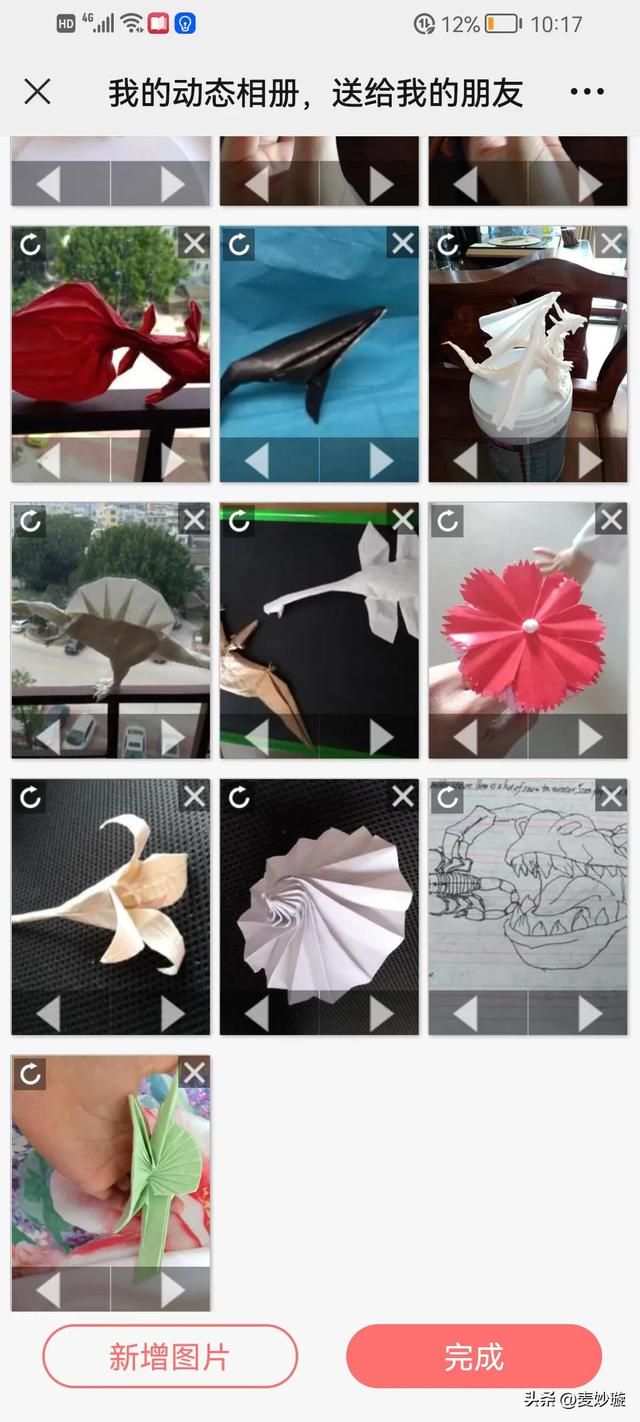Move the red paper flower photo left
640x1422 pixels.
[465, 737]
